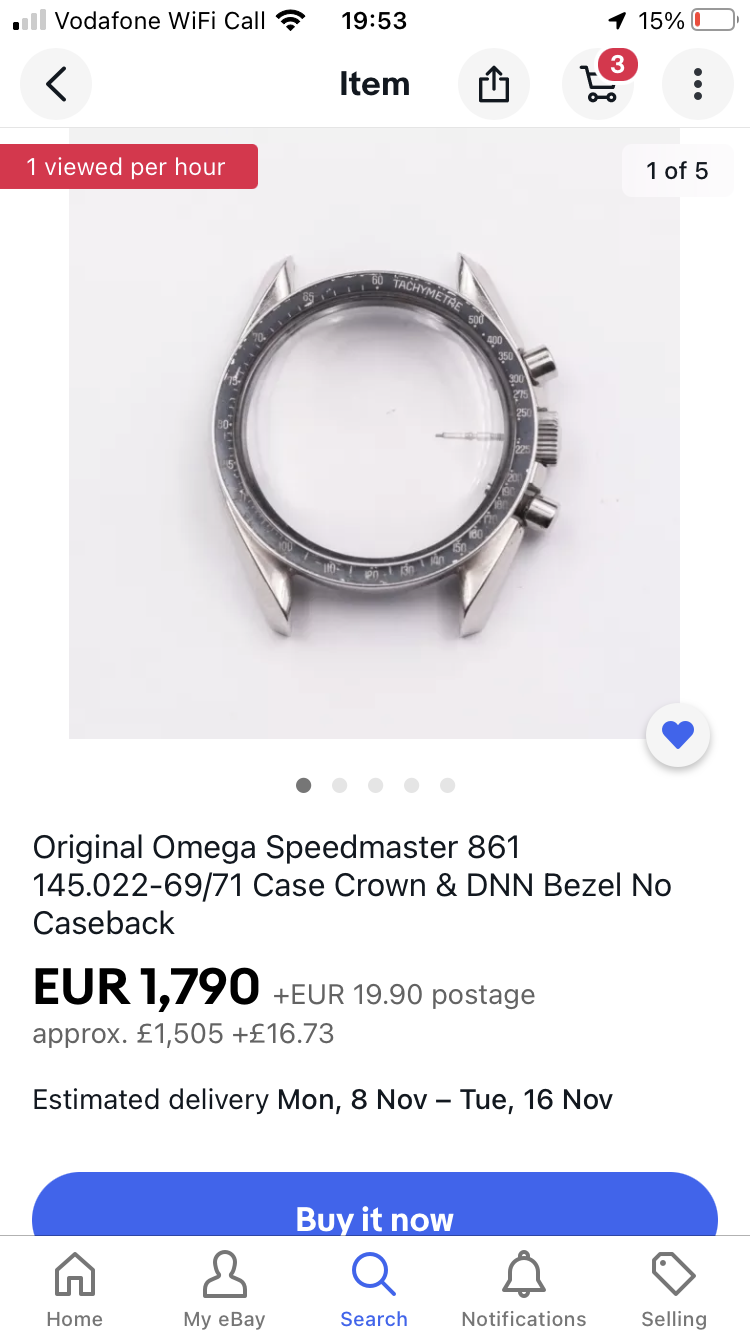The height and width of the screenshot is (1334, 750).
Task: Go to the Home tab
Action: point(75,1288)
